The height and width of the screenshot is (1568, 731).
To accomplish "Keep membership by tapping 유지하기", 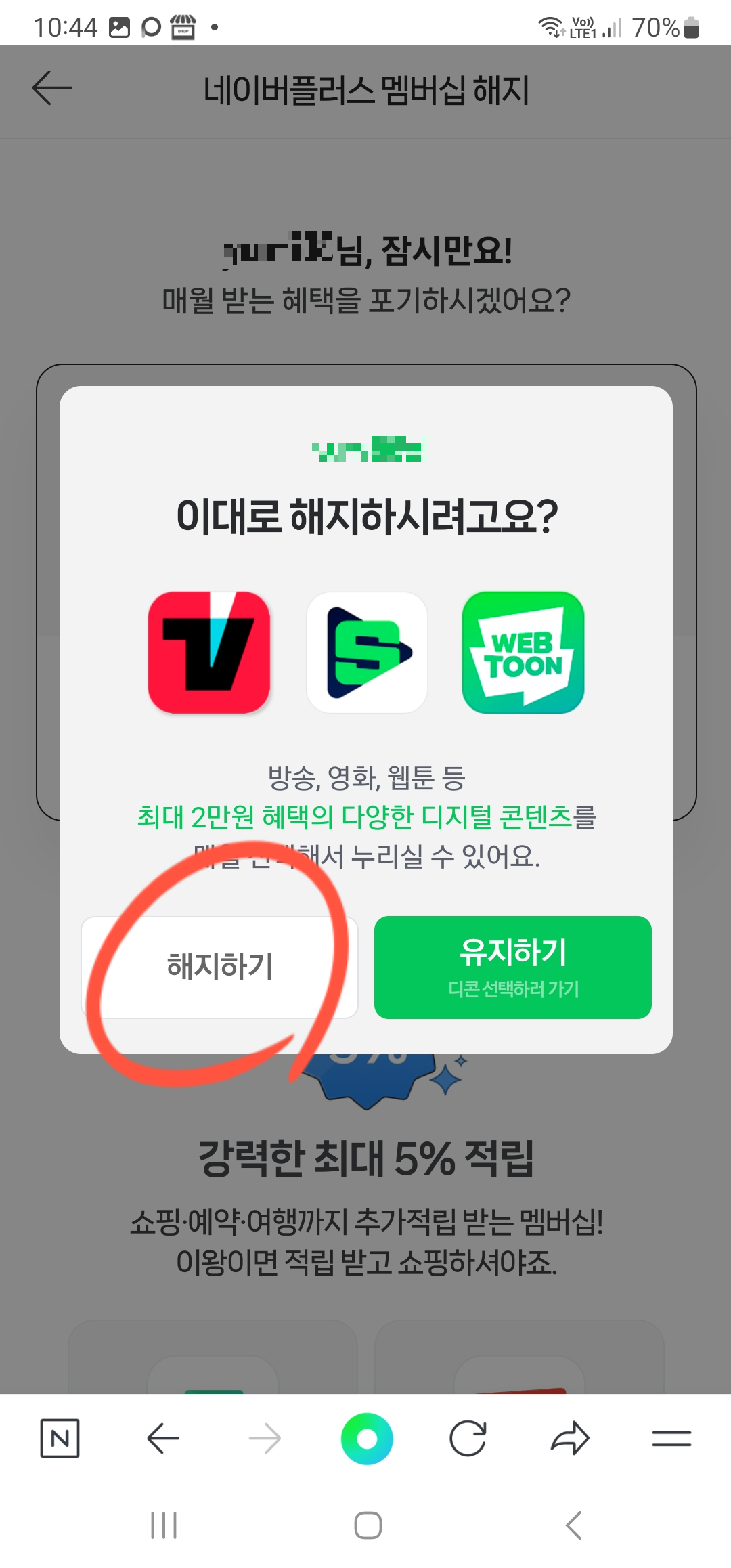I will pyautogui.click(x=512, y=953).
